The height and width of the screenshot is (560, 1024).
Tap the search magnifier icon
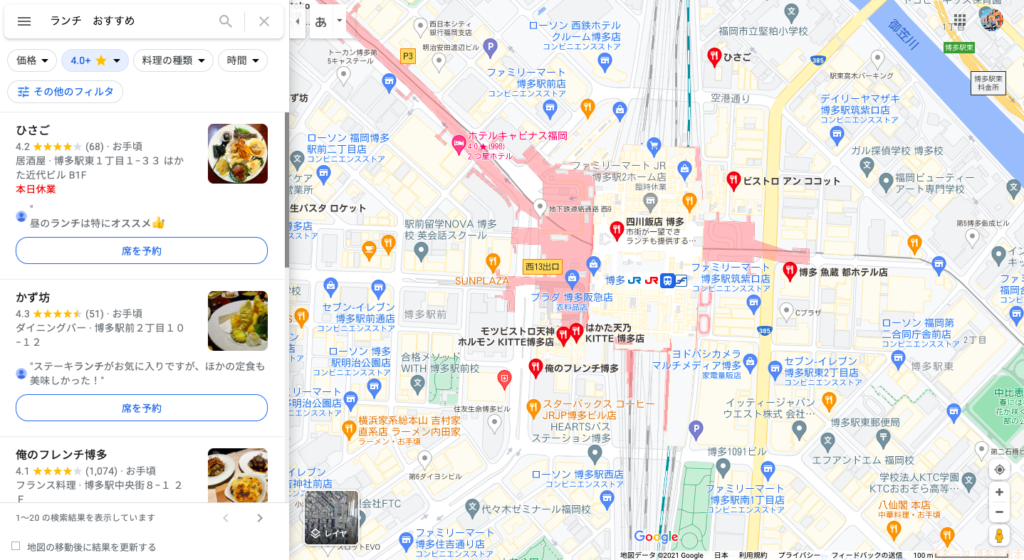(226, 21)
